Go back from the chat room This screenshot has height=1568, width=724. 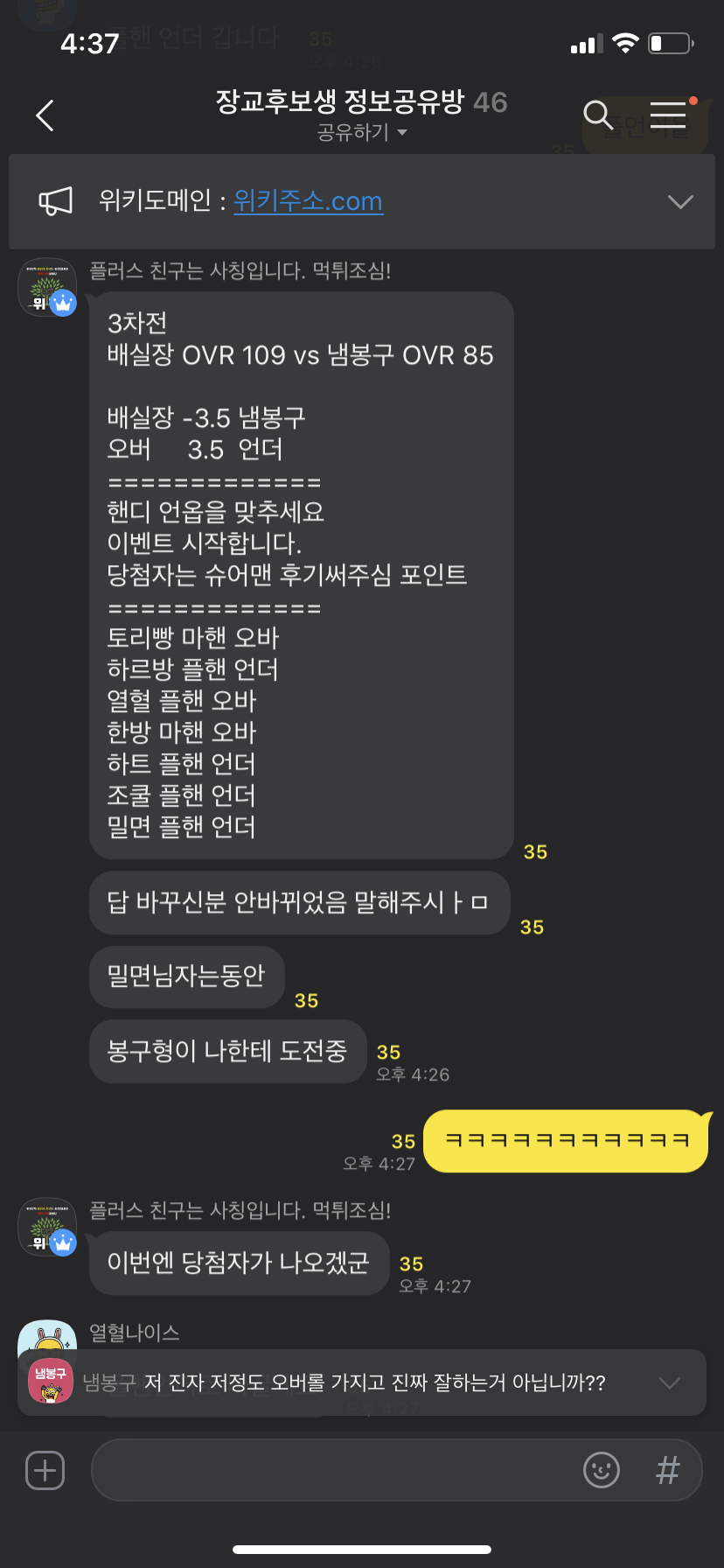pyautogui.click(x=45, y=115)
